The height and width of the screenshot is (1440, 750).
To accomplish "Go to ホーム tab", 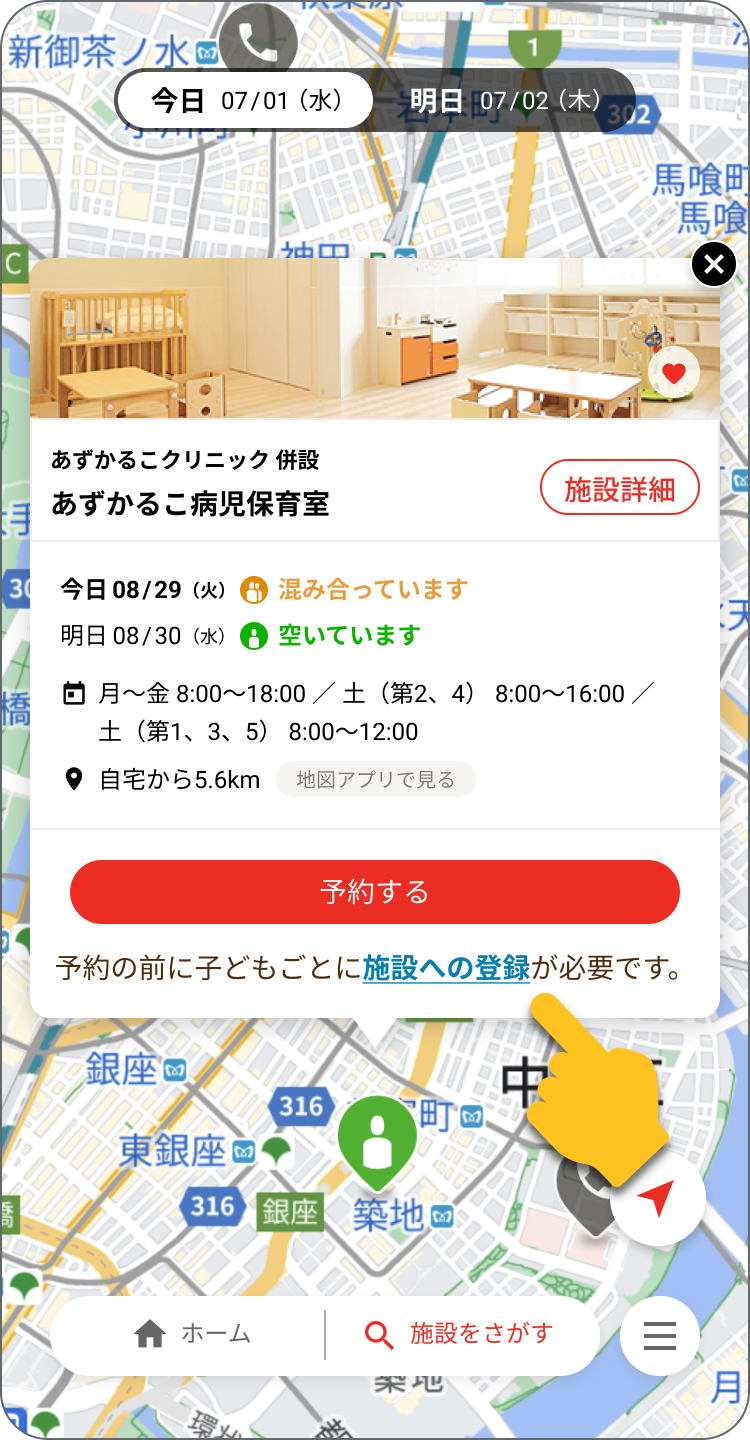I will [x=192, y=1333].
